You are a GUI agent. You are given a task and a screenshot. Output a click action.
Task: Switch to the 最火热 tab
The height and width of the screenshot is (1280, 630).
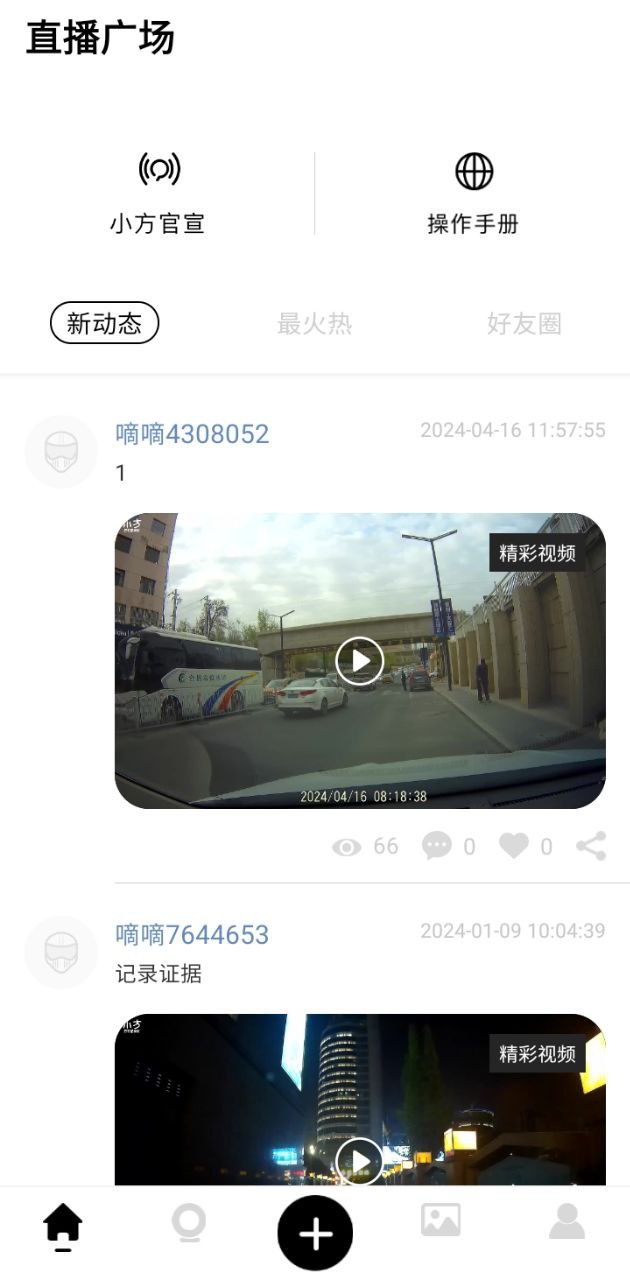click(x=314, y=323)
